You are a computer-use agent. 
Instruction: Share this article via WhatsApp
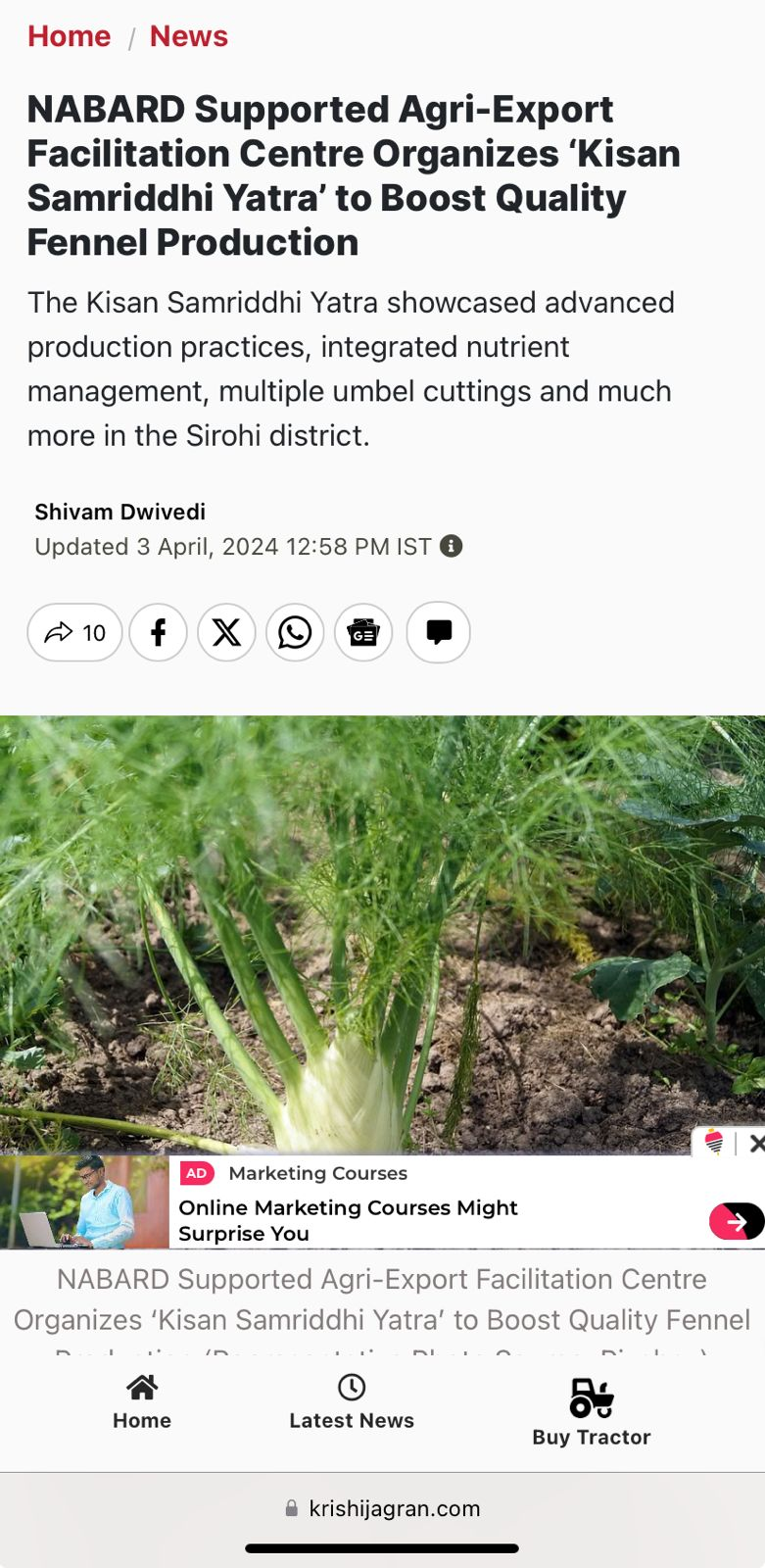coord(295,632)
